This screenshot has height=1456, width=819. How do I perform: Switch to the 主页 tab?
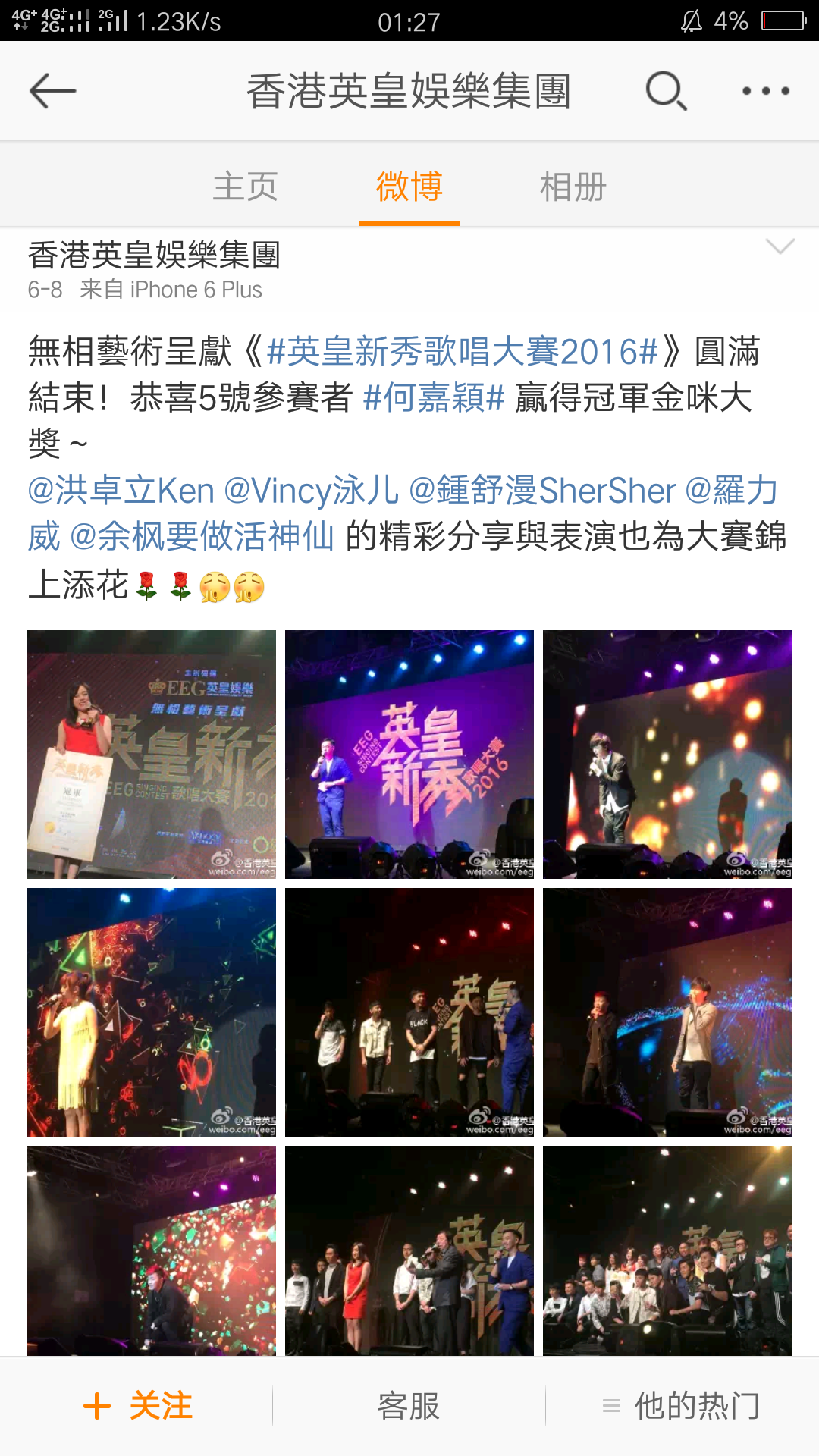pyautogui.click(x=245, y=187)
